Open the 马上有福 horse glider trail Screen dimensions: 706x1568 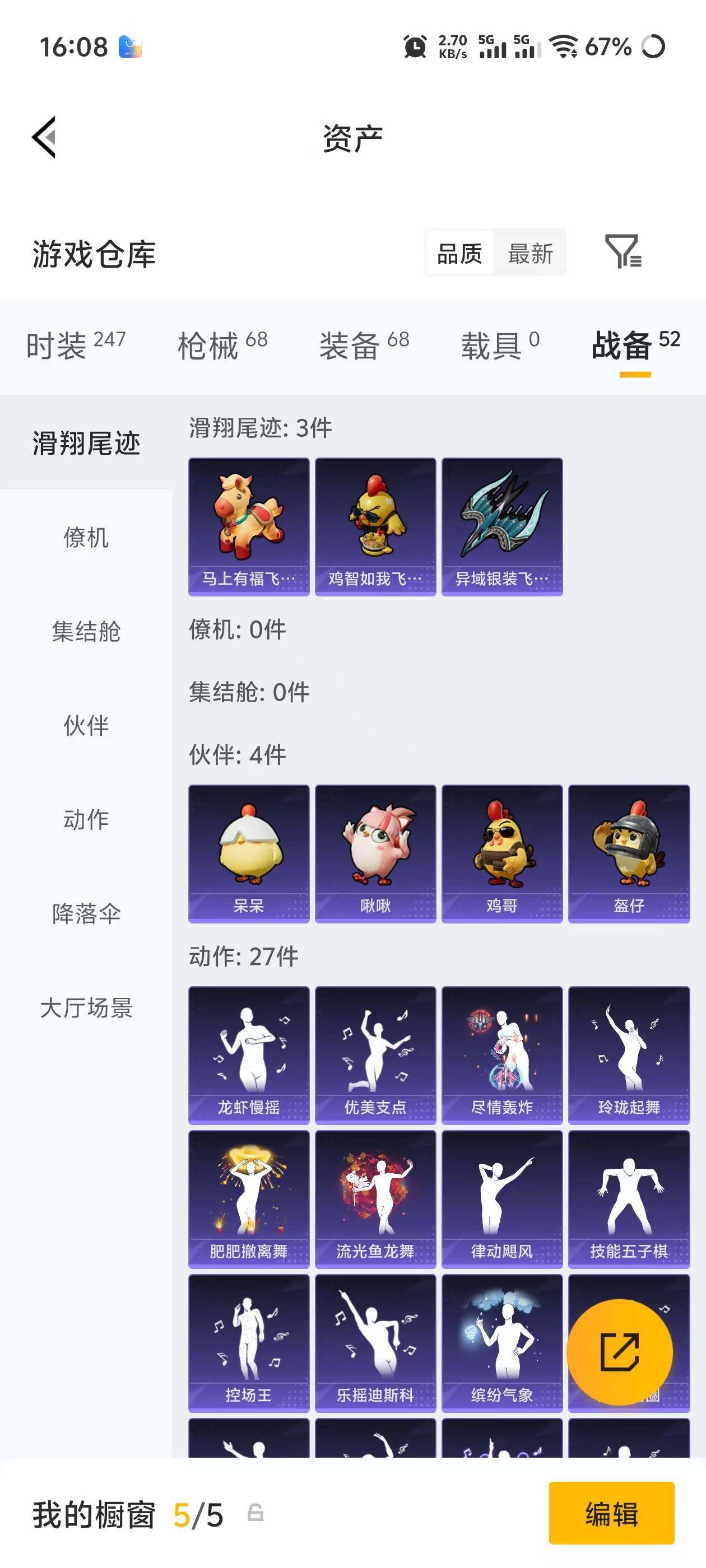[x=249, y=524]
